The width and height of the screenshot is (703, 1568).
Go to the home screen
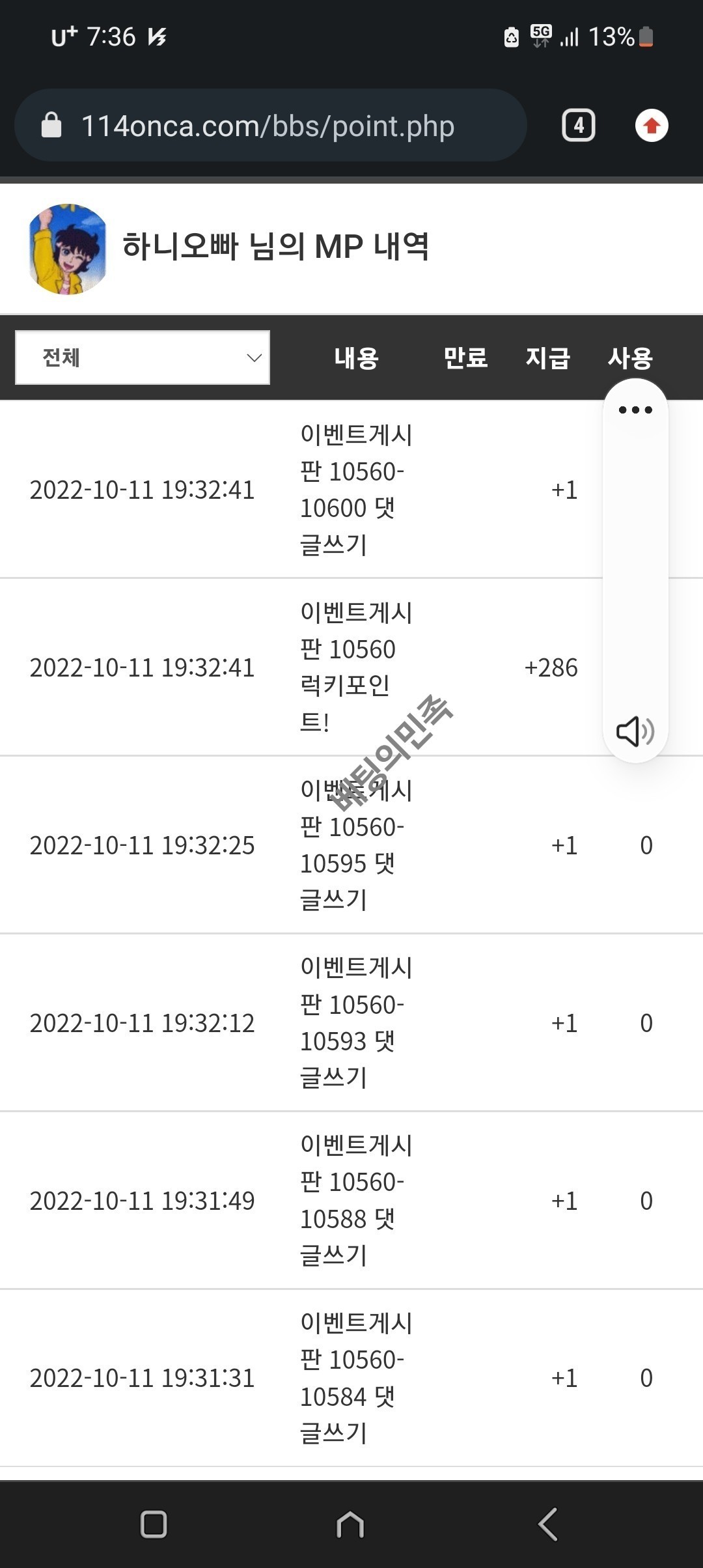(x=350, y=1524)
